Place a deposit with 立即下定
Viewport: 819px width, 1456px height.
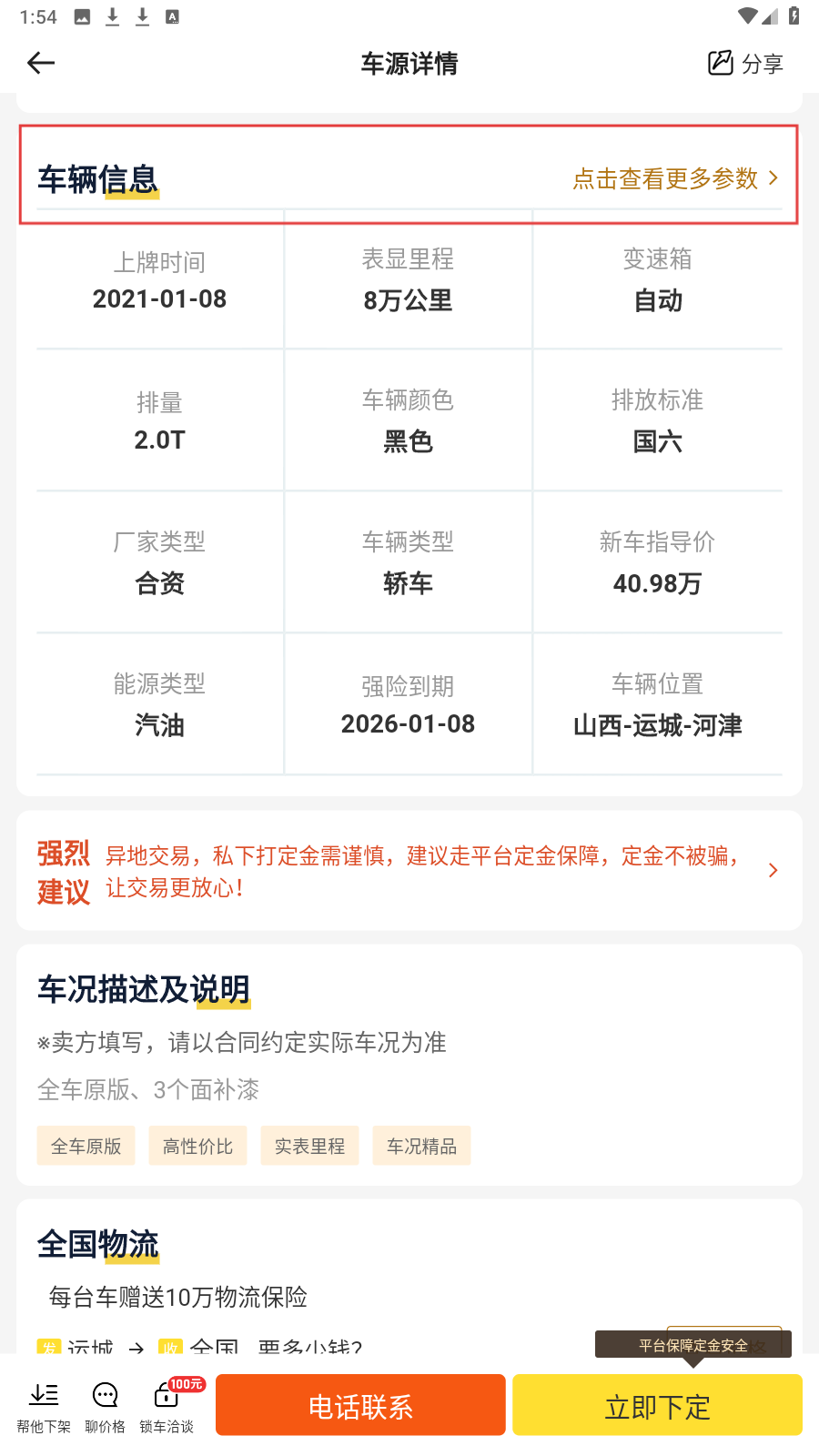pos(657,1406)
